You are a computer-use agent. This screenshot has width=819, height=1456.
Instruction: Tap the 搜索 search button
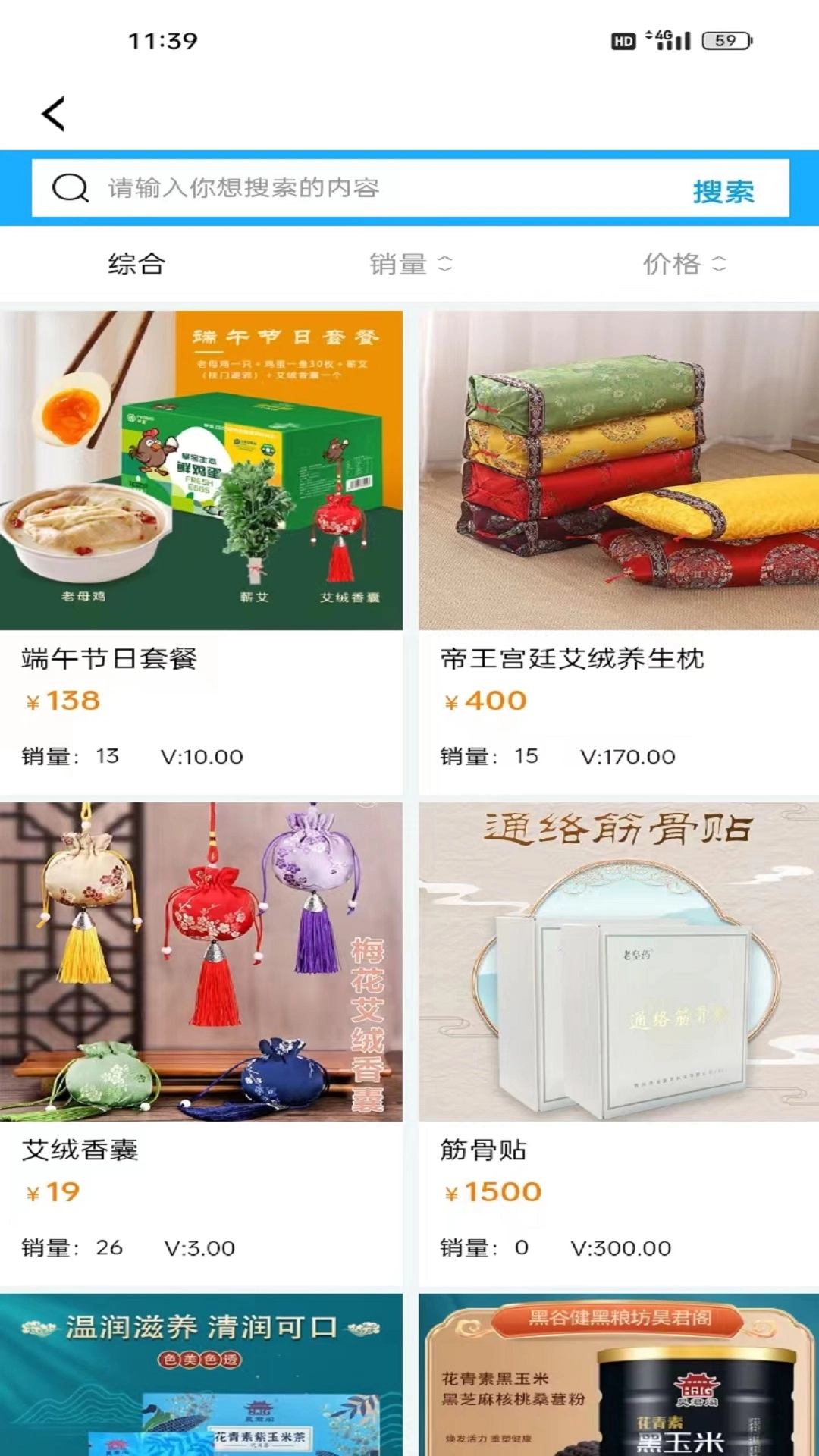[x=723, y=191]
